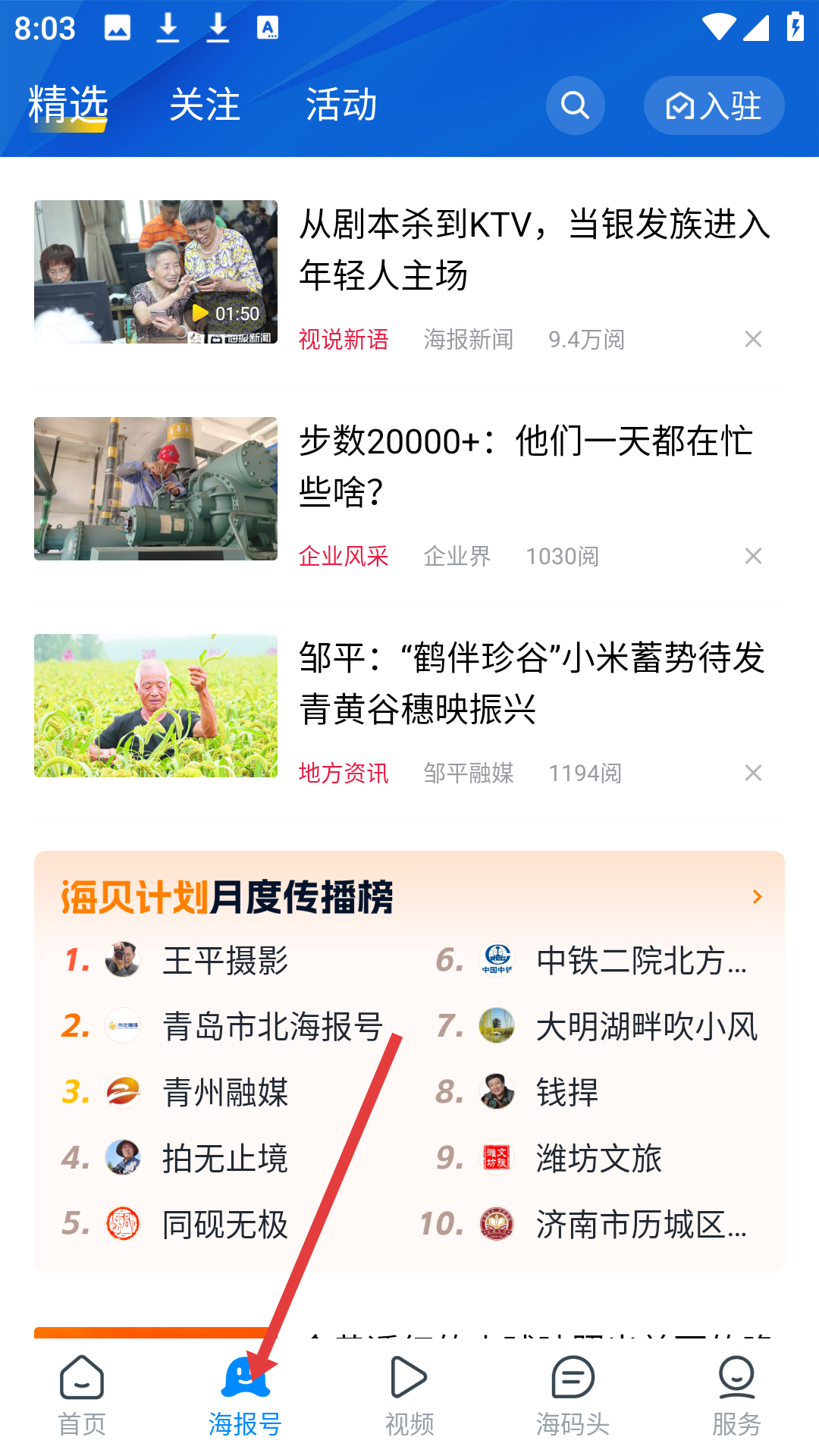The image size is (819, 1456).
Task: Dismiss the 企业风采 article
Action: [x=753, y=556]
